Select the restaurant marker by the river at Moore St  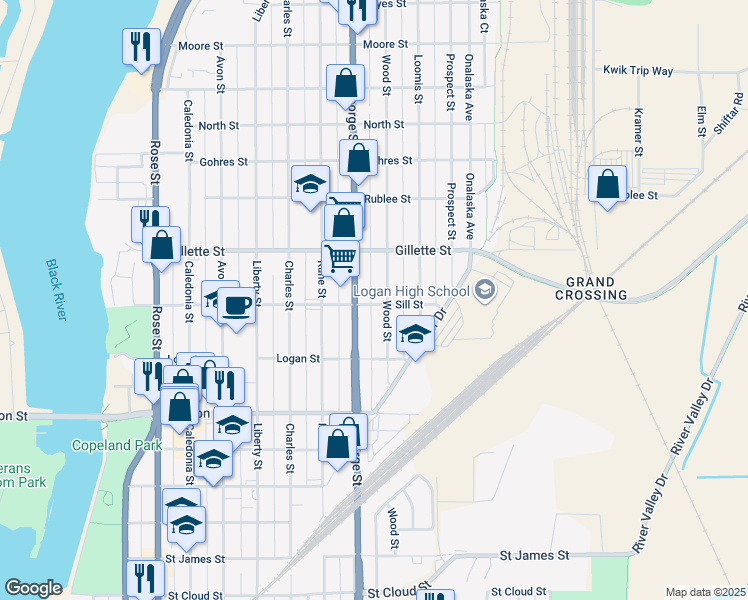[x=141, y=47]
